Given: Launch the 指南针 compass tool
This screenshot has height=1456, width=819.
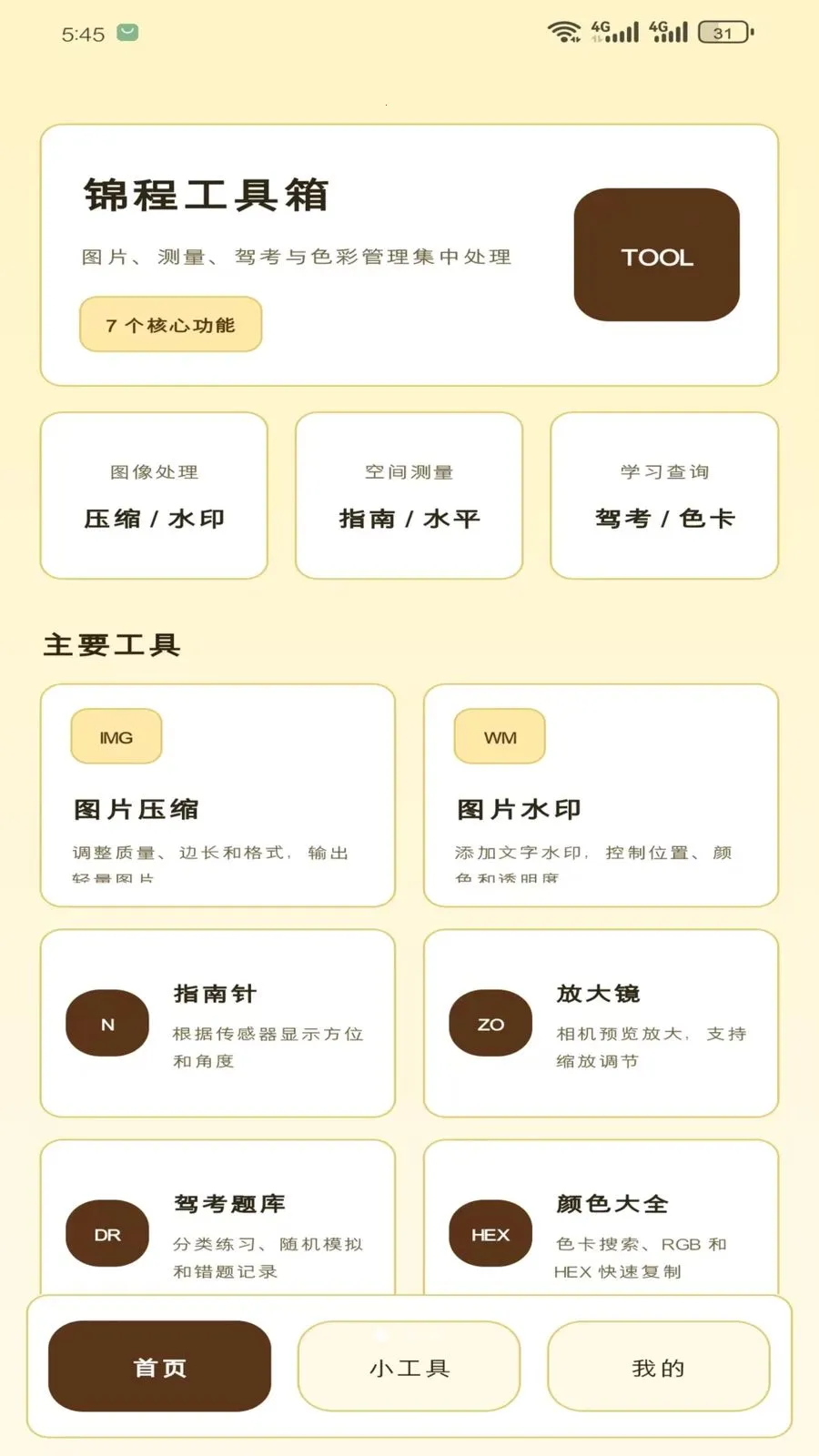Looking at the screenshot, I should (x=217, y=1023).
